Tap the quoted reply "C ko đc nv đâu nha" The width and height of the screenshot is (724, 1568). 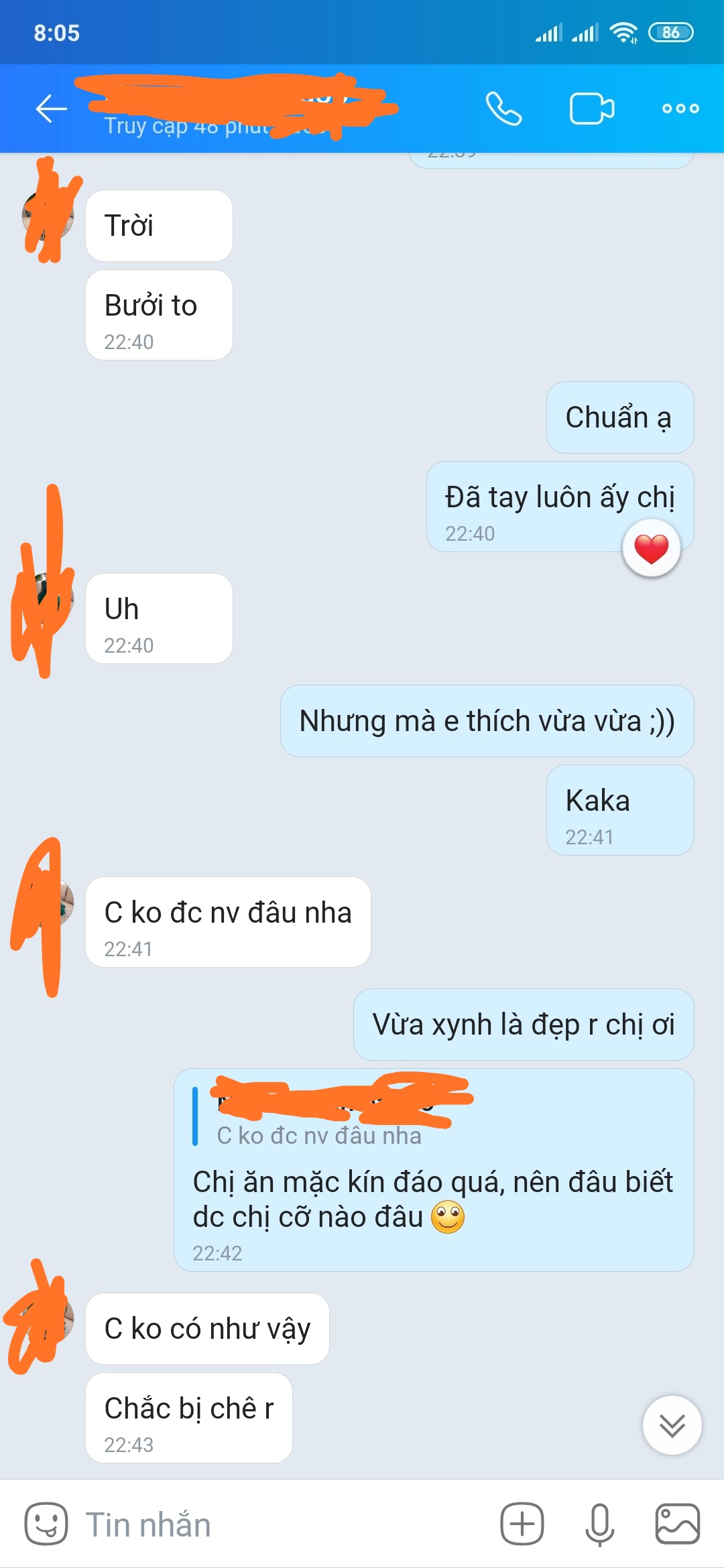319,1135
